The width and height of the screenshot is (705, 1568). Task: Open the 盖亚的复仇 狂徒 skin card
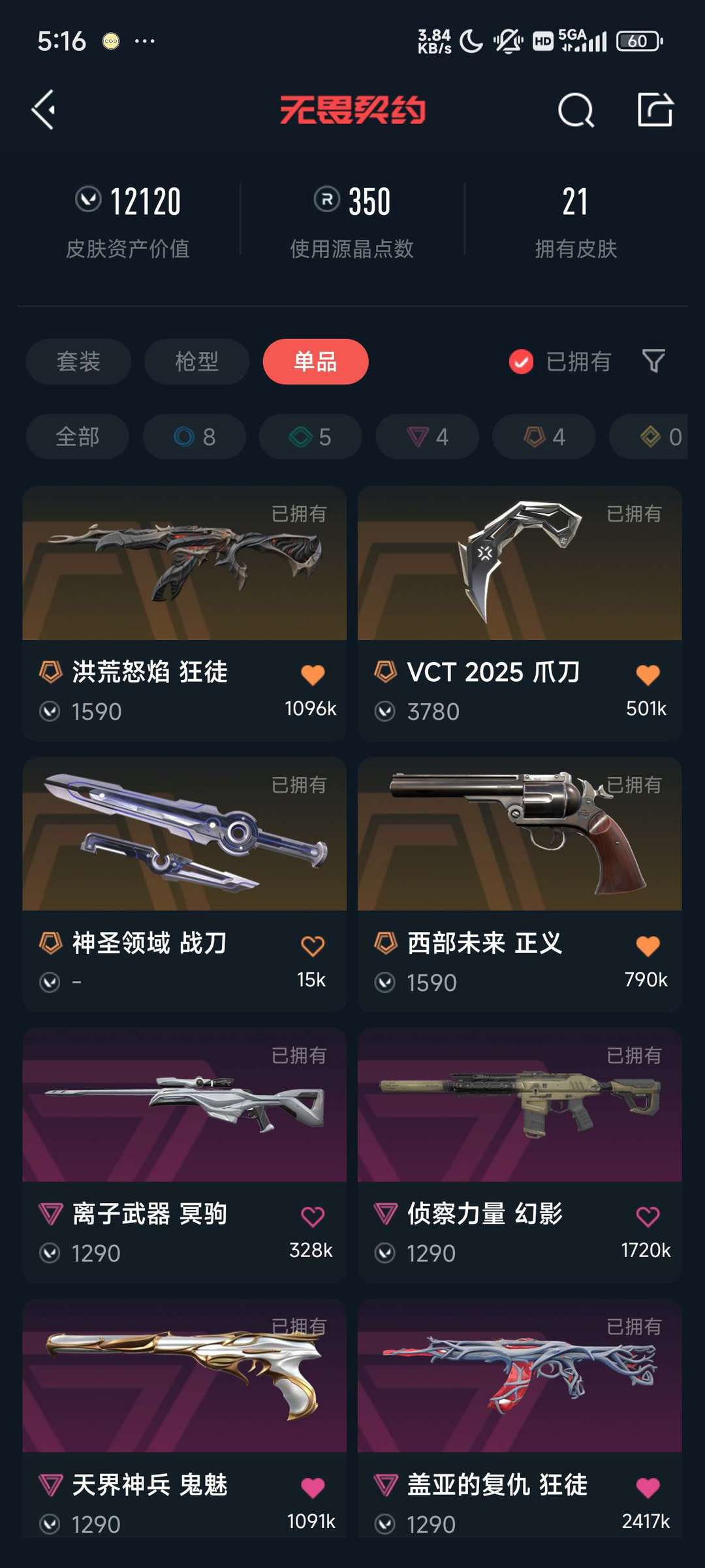[520, 1418]
